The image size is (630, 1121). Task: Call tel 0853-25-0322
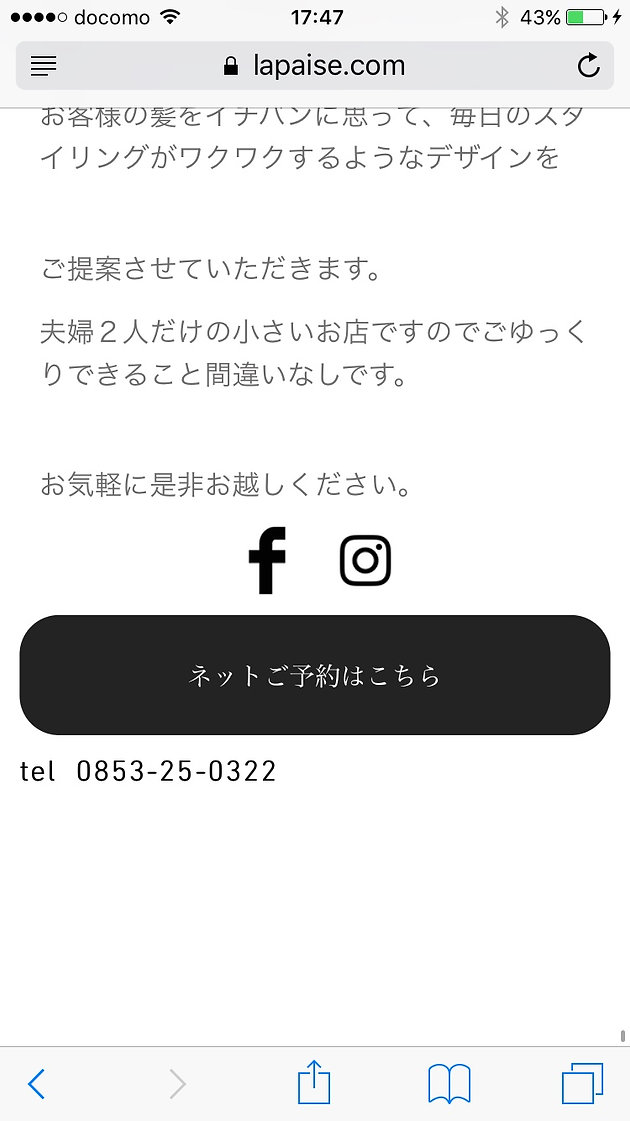pyautogui.click(x=148, y=771)
